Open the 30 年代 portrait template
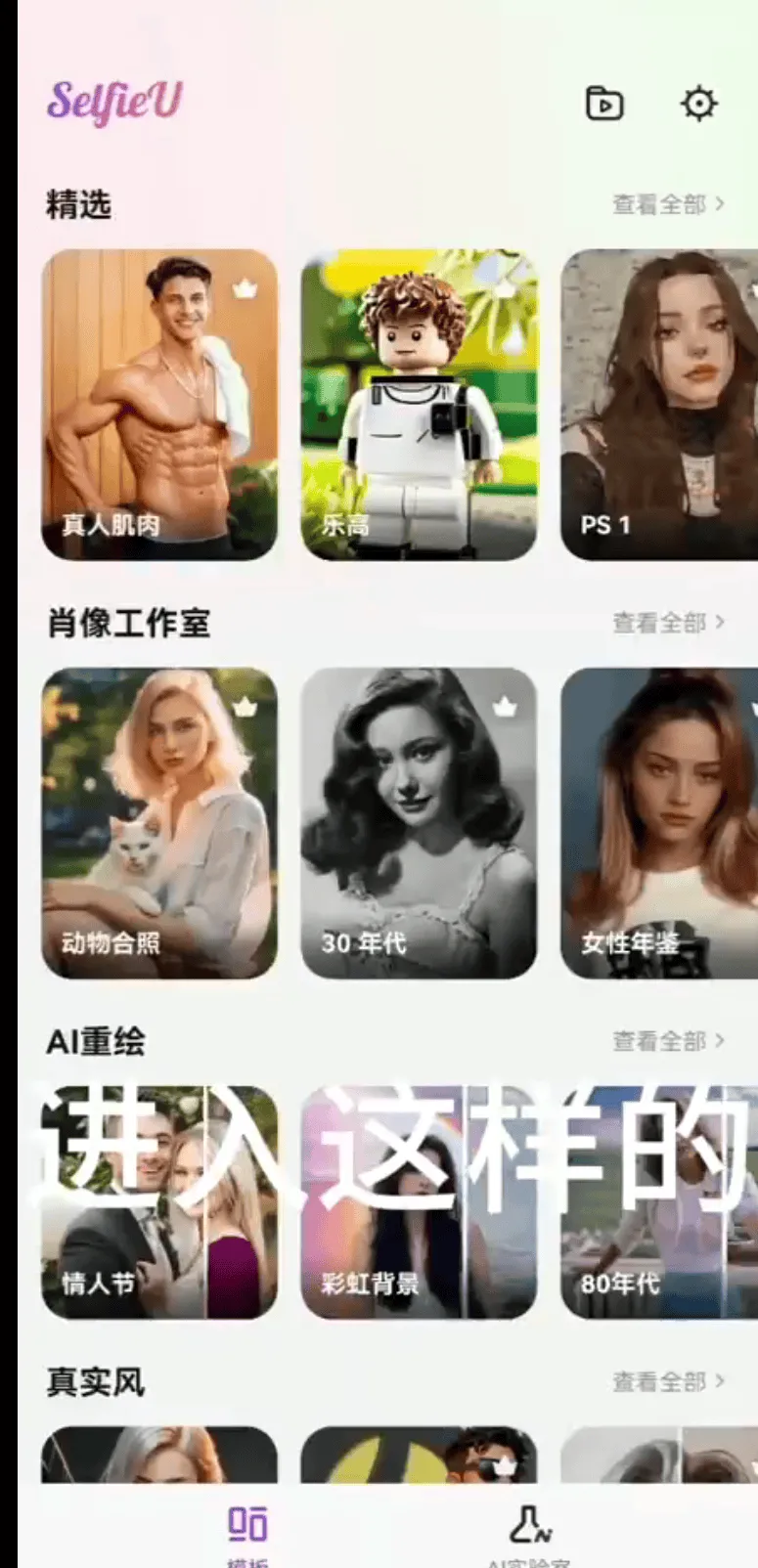The height and width of the screenshot is (1568, 758). (419, 823)
